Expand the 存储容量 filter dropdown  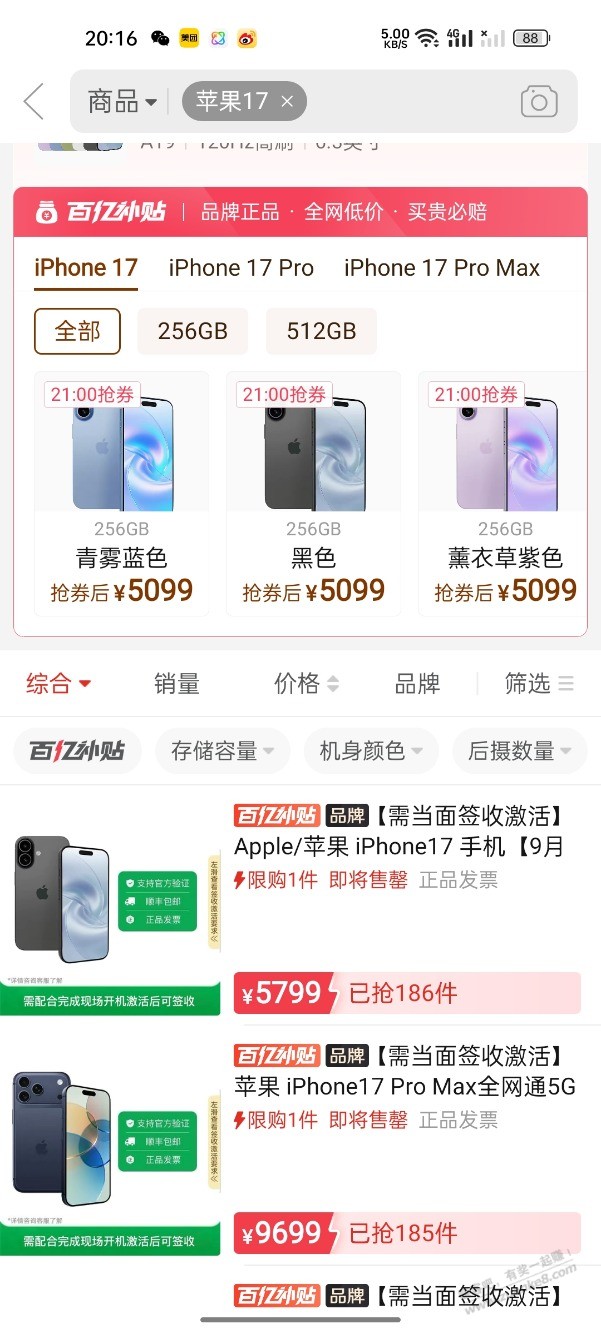[x=222, y=751]
